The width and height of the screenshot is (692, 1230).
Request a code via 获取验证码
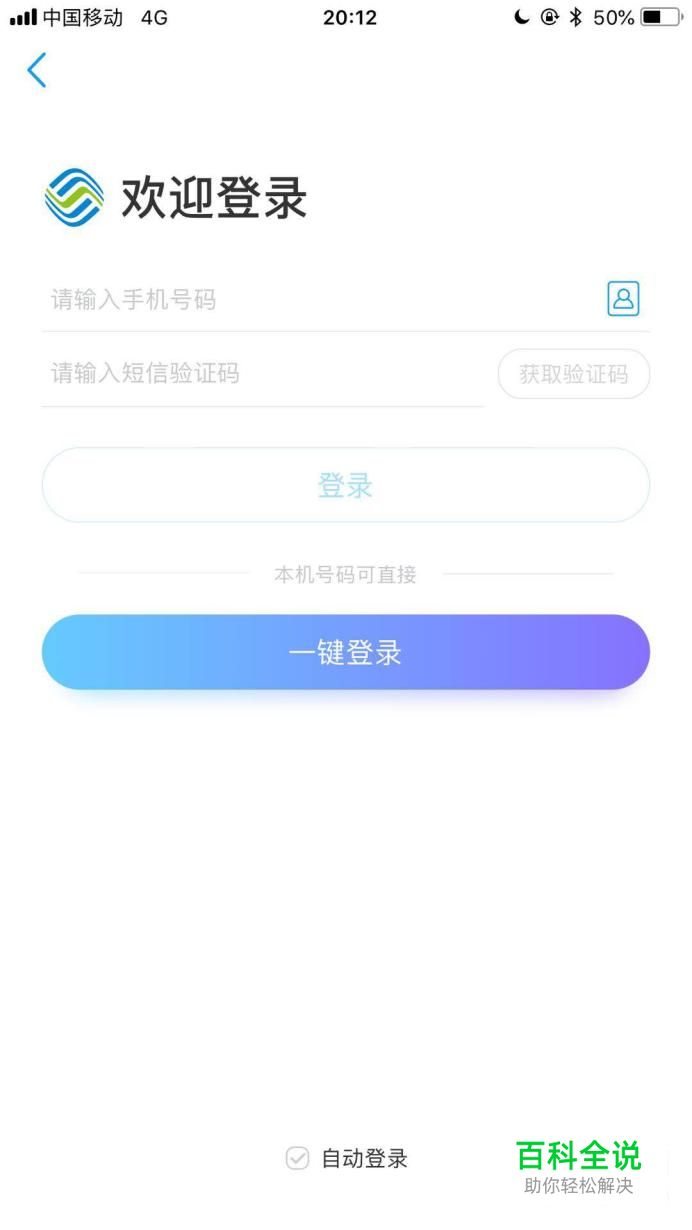point(574,374)
